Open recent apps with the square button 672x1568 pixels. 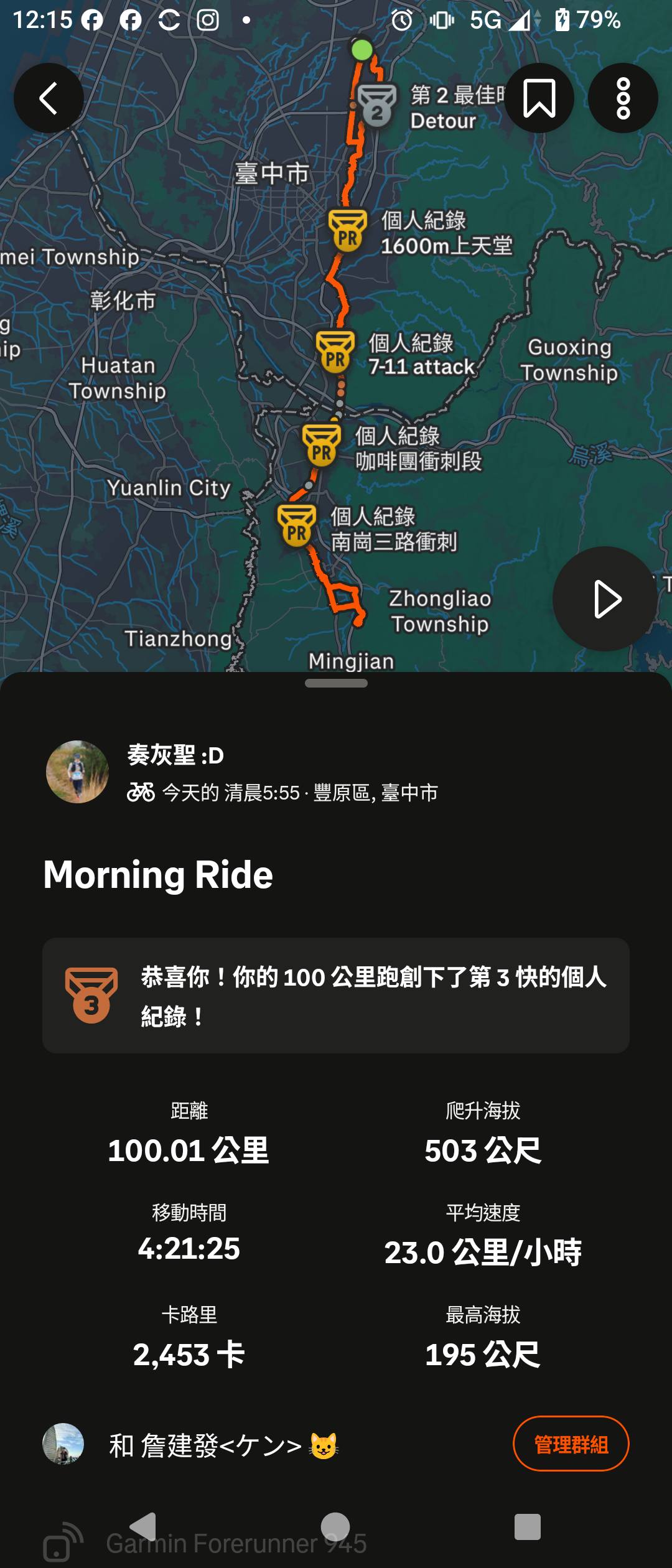click(x=527, y=1527)
